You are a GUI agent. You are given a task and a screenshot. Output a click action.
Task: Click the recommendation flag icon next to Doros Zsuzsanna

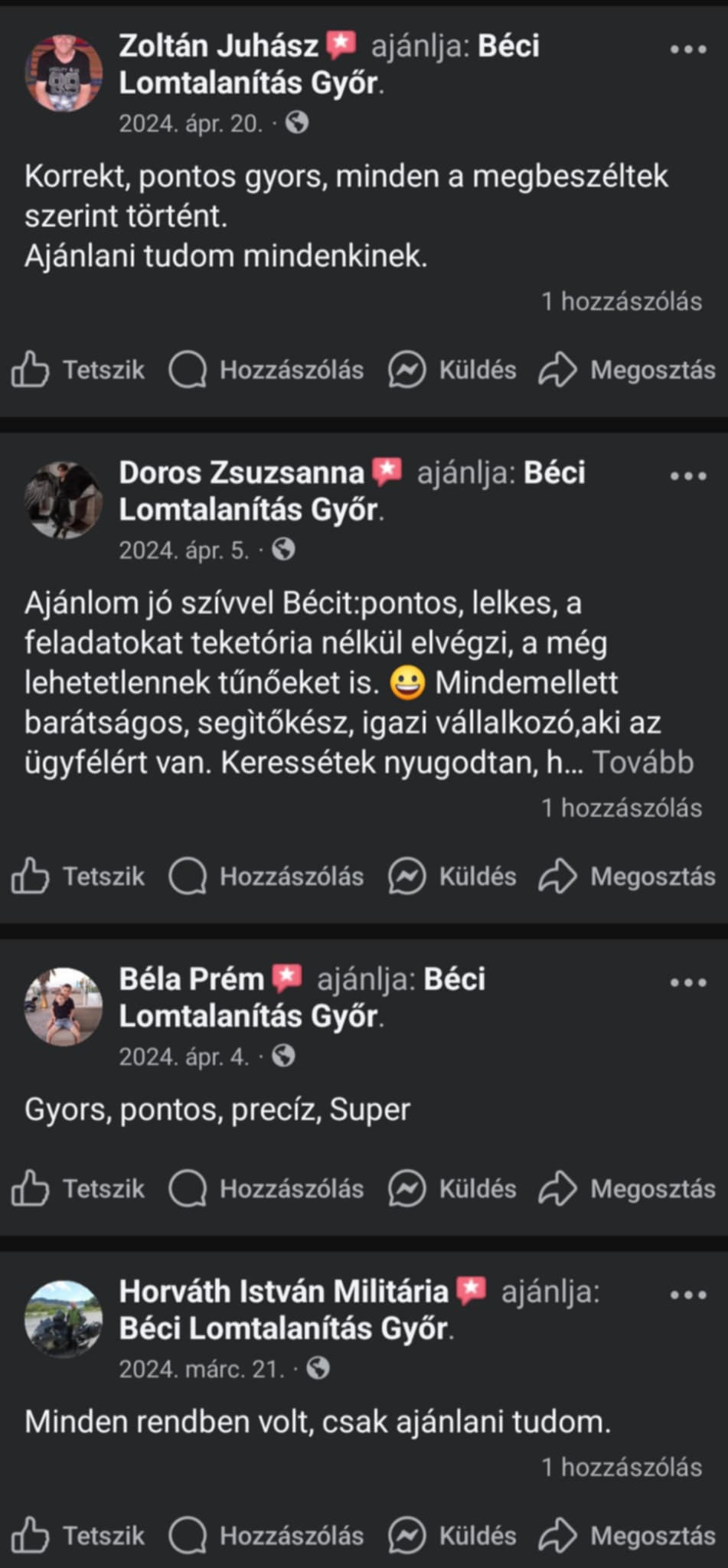(x=389, y=471)
